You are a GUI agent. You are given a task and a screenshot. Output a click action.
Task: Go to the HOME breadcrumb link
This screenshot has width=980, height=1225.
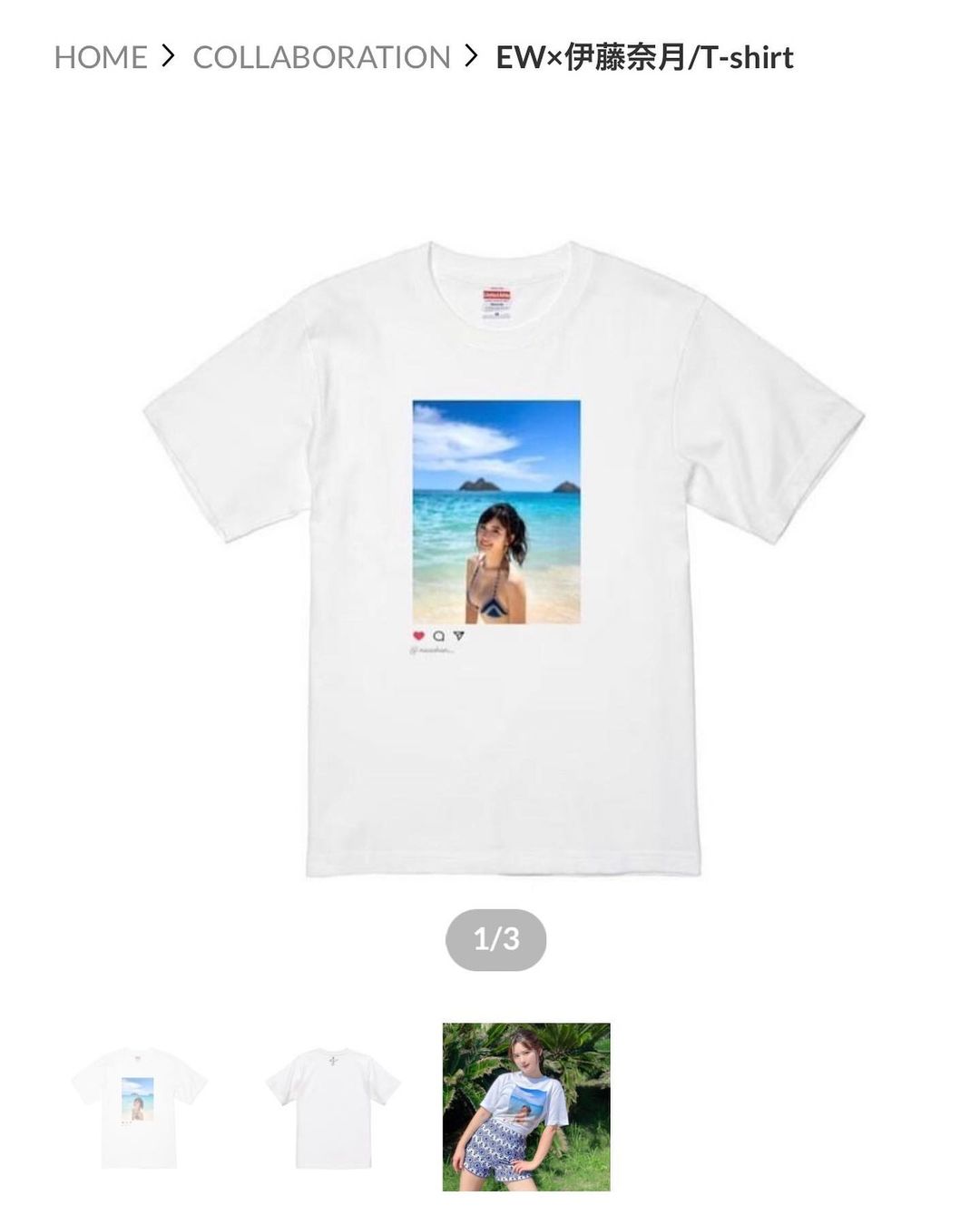(x=100, y=57)
